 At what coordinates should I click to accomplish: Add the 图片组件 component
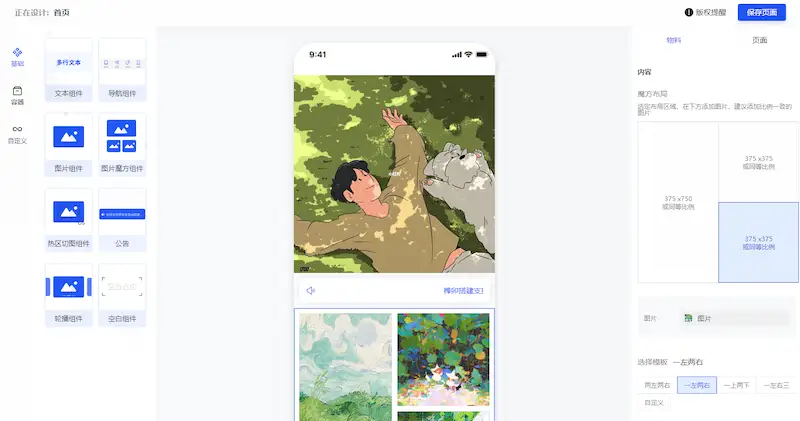[69, 144]
